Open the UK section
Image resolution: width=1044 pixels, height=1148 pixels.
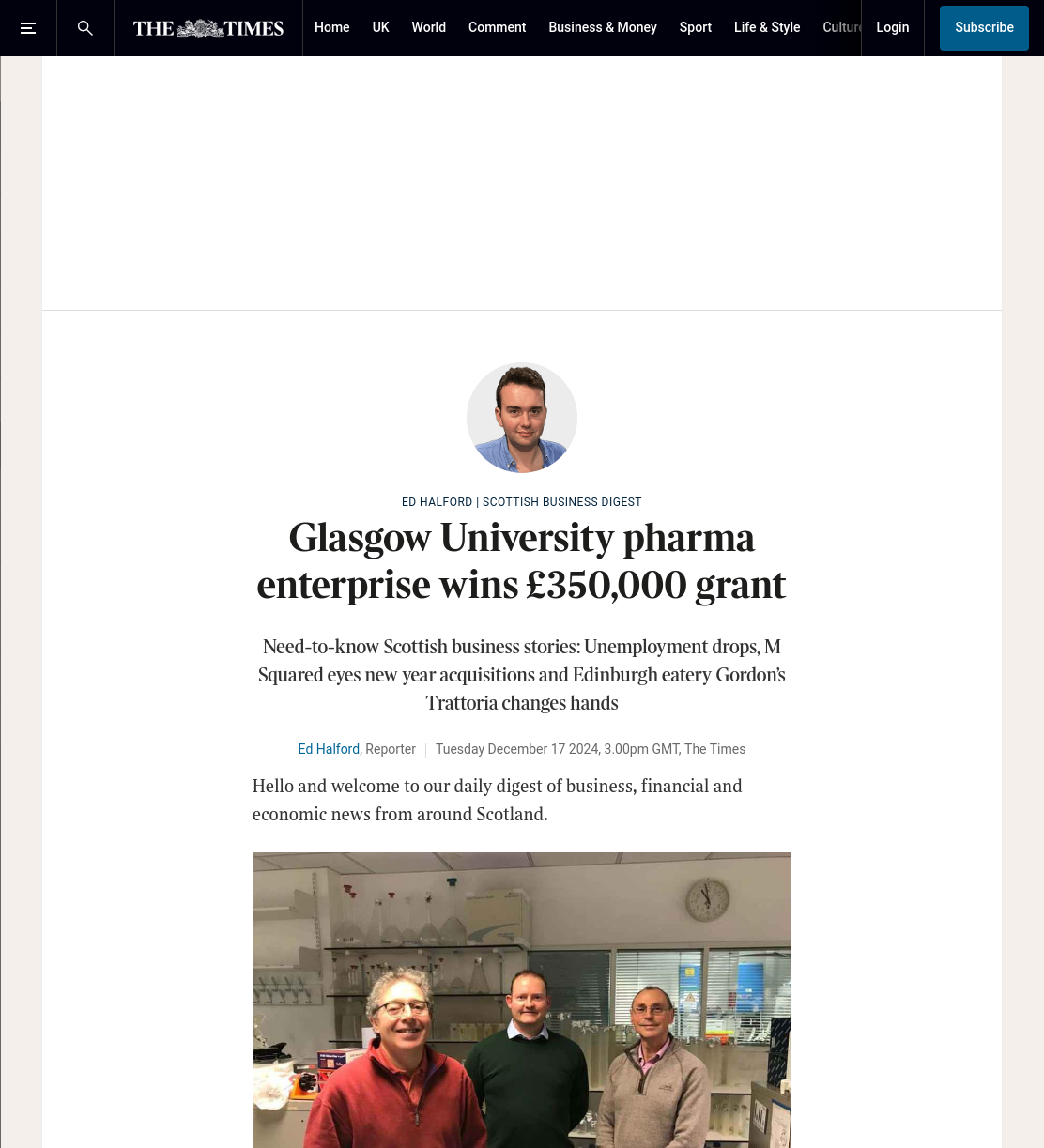pos(380,27)
